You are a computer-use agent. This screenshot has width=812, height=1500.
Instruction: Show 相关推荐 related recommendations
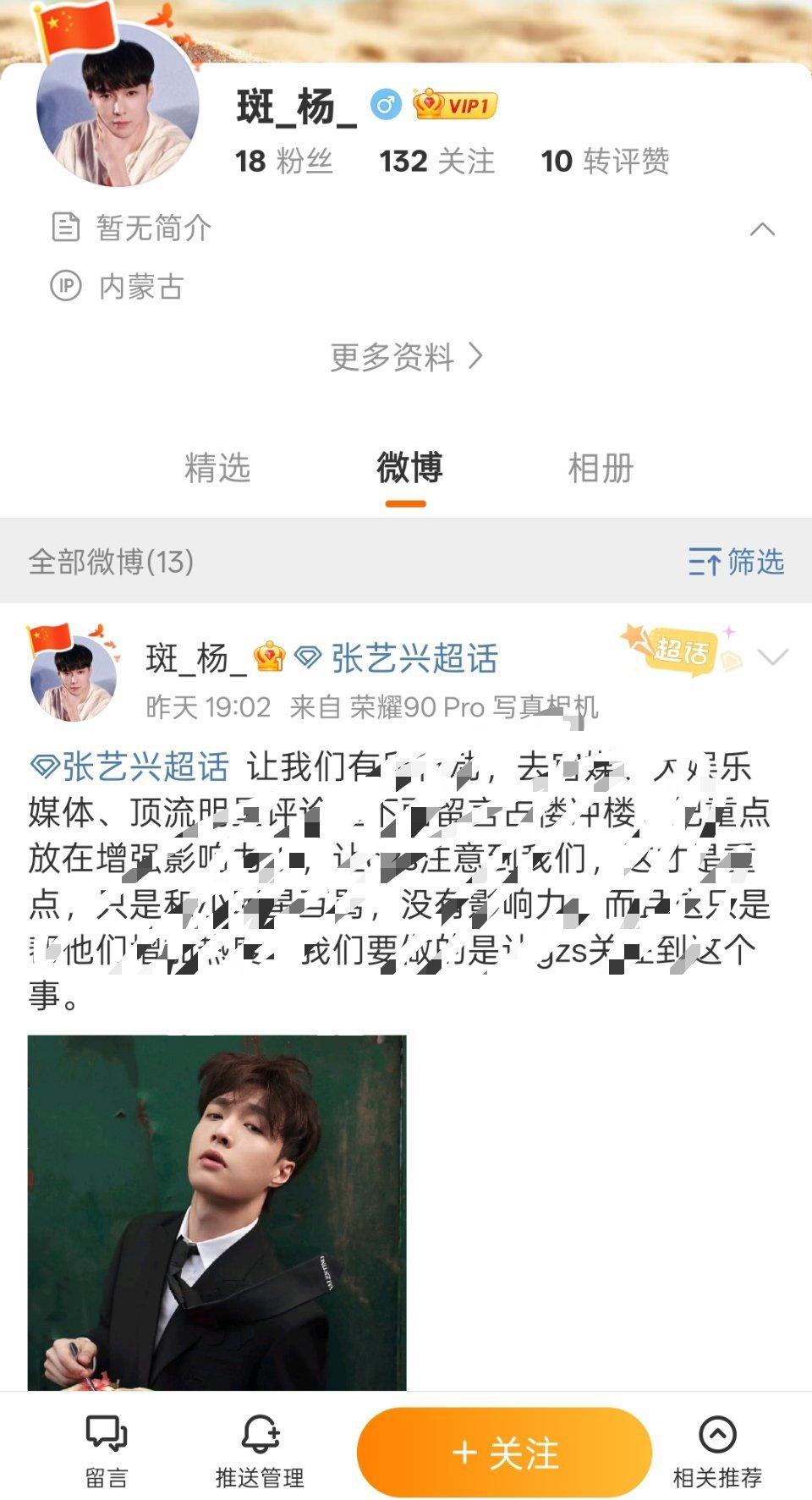click(717, 1452)
